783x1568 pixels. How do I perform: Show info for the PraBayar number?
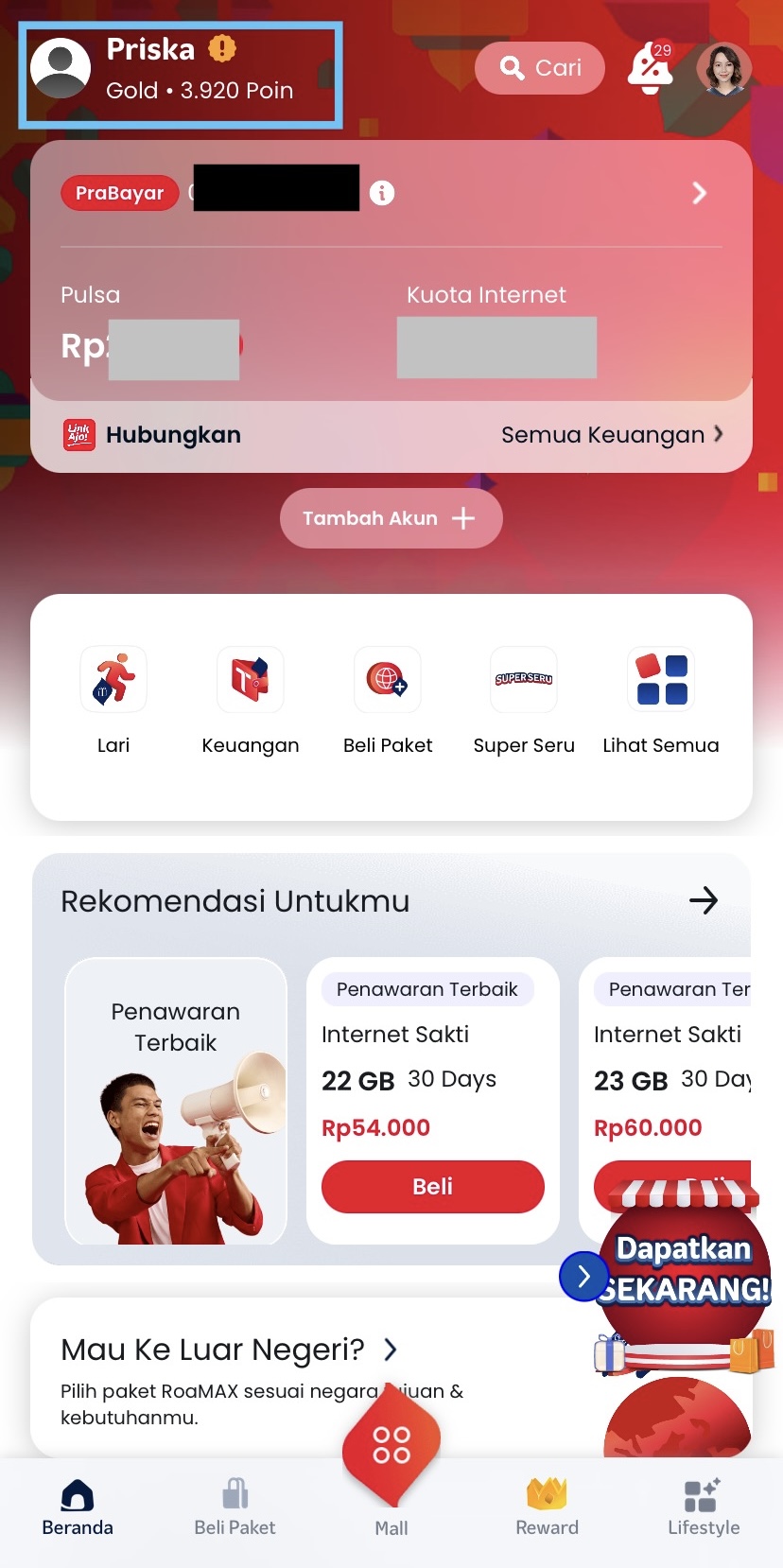click(x=382, y=193)
